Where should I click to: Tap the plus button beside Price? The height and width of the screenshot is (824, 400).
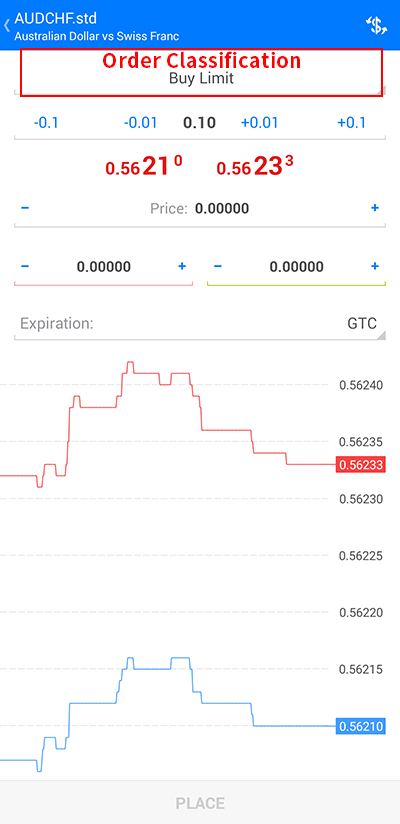point(375,208)
